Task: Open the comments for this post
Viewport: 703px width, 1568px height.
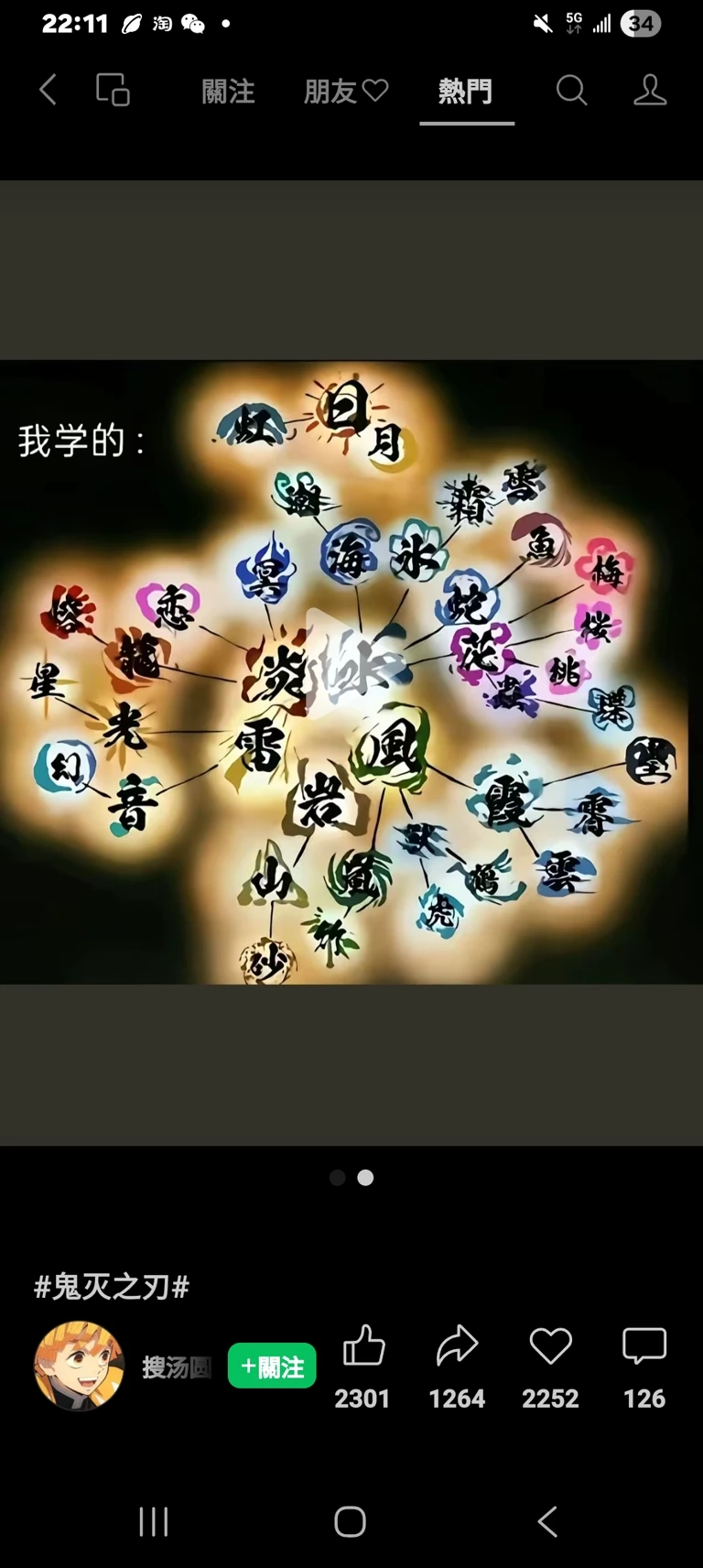Action: pyautogui.click(x=644, y=1347)
